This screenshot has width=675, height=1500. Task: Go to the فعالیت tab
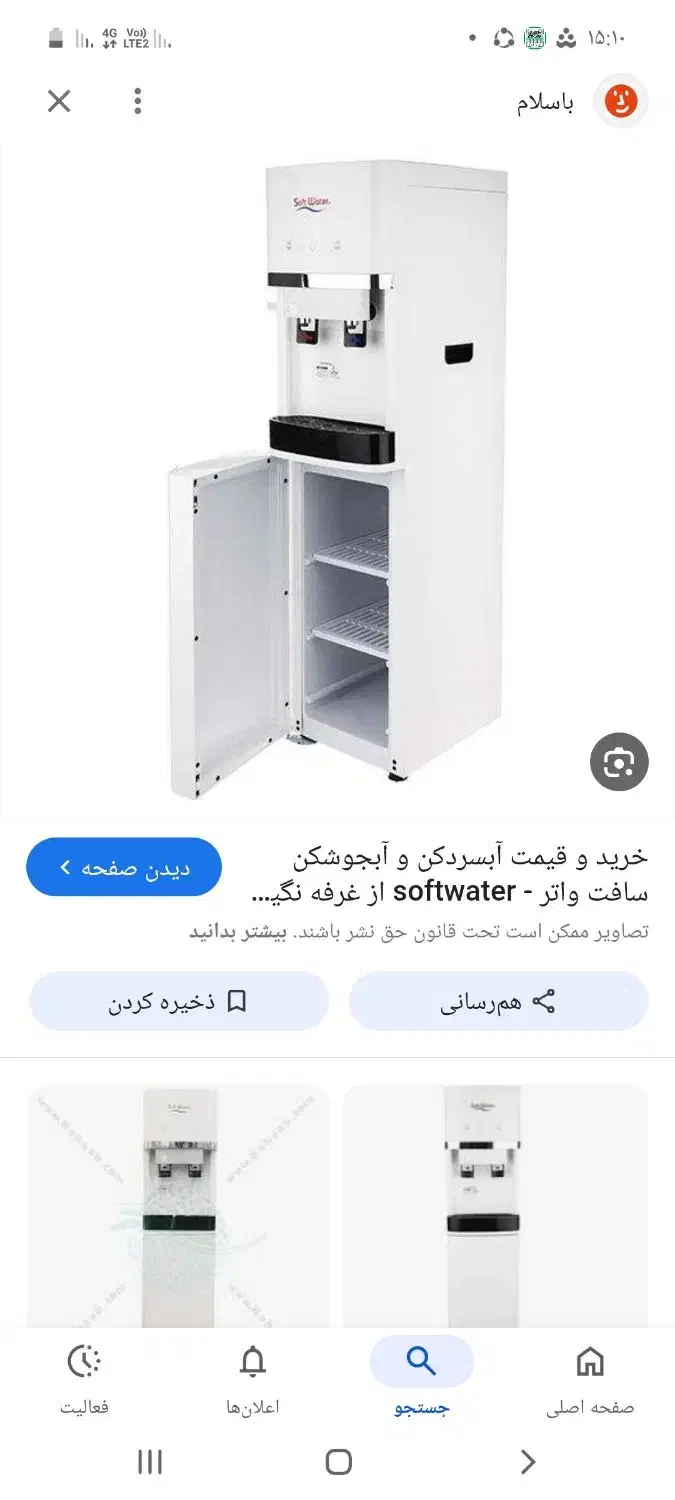(84, 1378)
